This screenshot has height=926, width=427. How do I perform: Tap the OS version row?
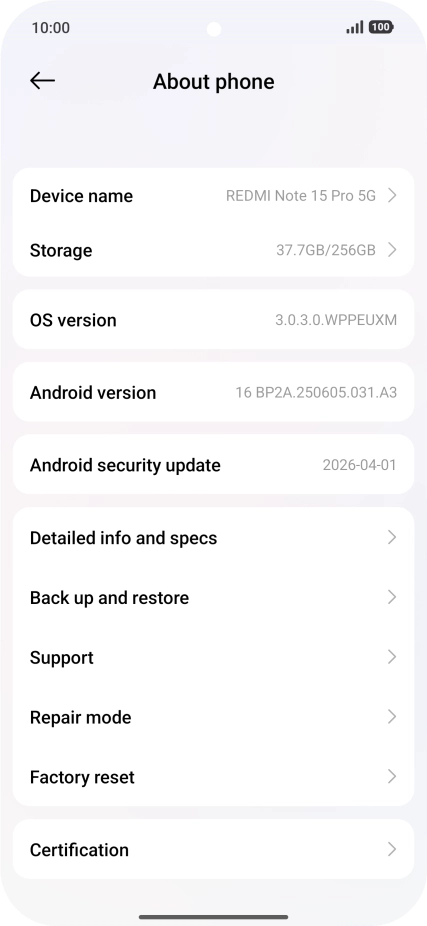click(x=213, y=319)
